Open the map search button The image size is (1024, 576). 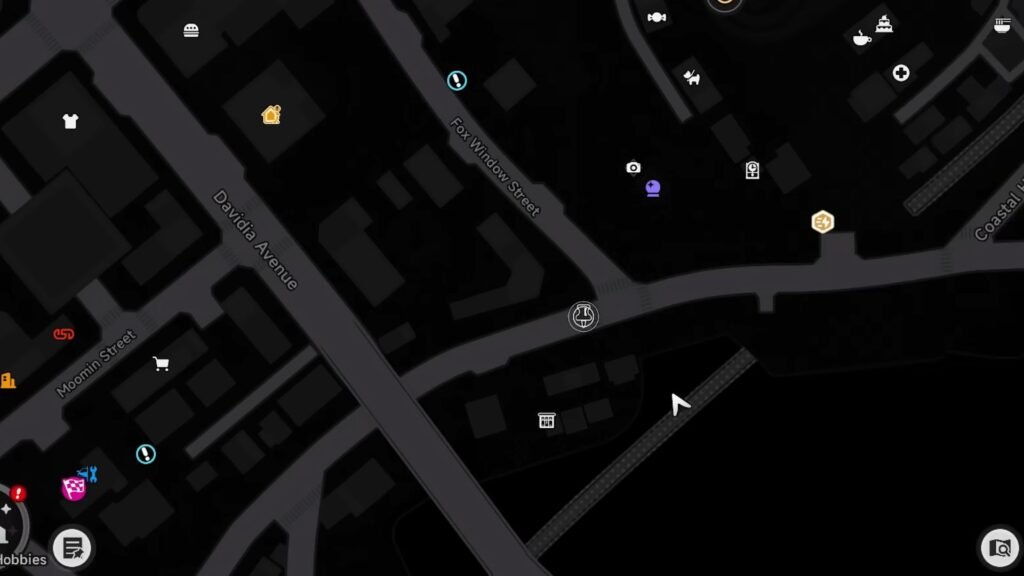coord(999,547)
